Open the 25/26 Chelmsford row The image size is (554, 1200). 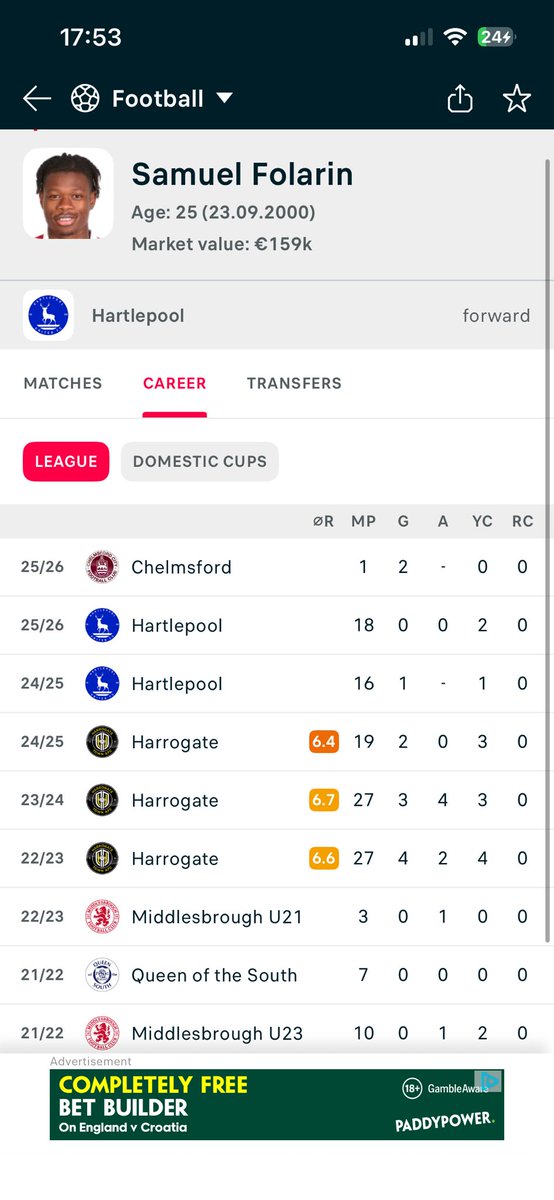(277, 567)
